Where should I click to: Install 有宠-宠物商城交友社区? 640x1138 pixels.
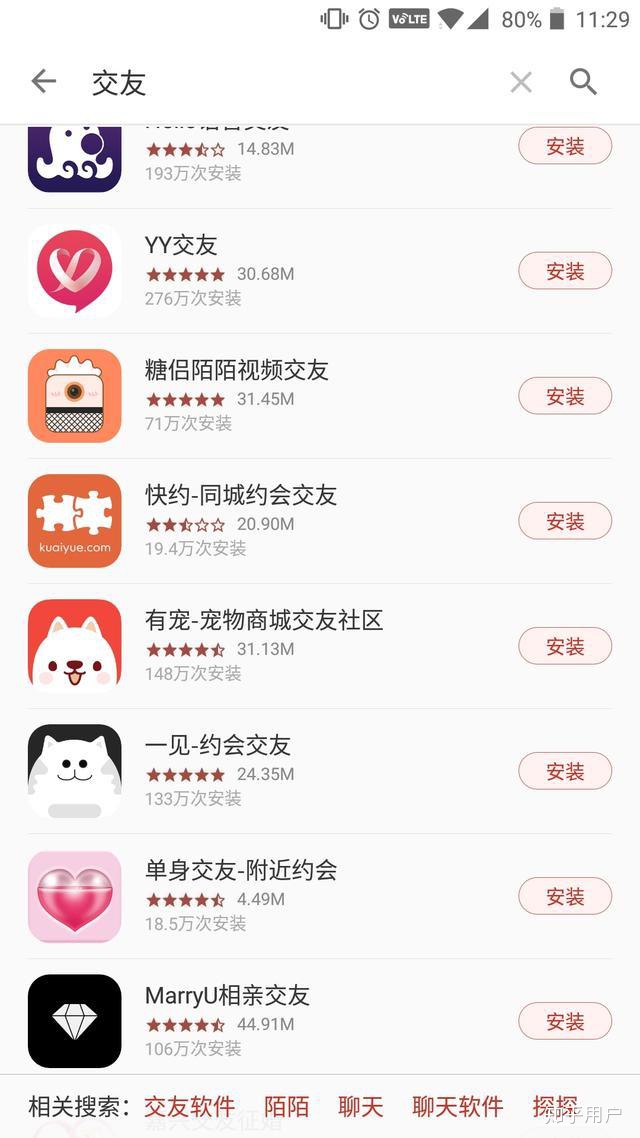click(564, 646)
